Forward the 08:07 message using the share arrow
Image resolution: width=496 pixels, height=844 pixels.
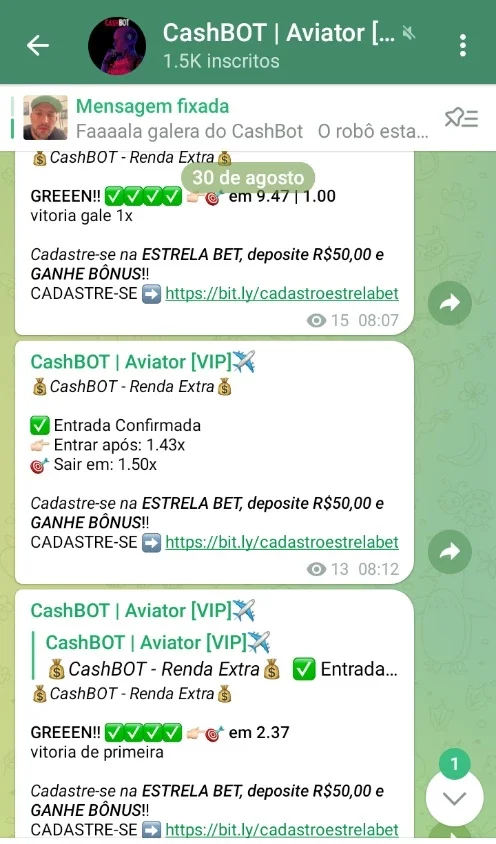point(450,303)
